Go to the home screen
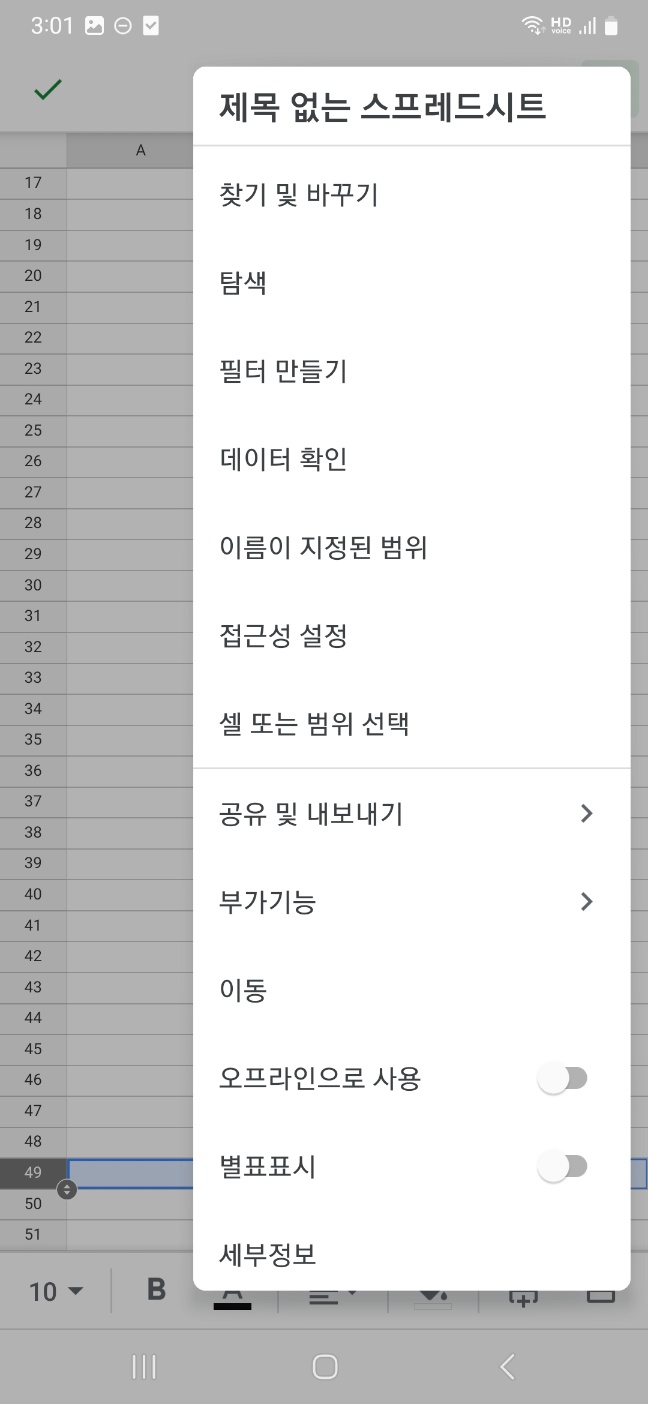The height and width of the screenshot is (1404, 648). [324, 1367]
